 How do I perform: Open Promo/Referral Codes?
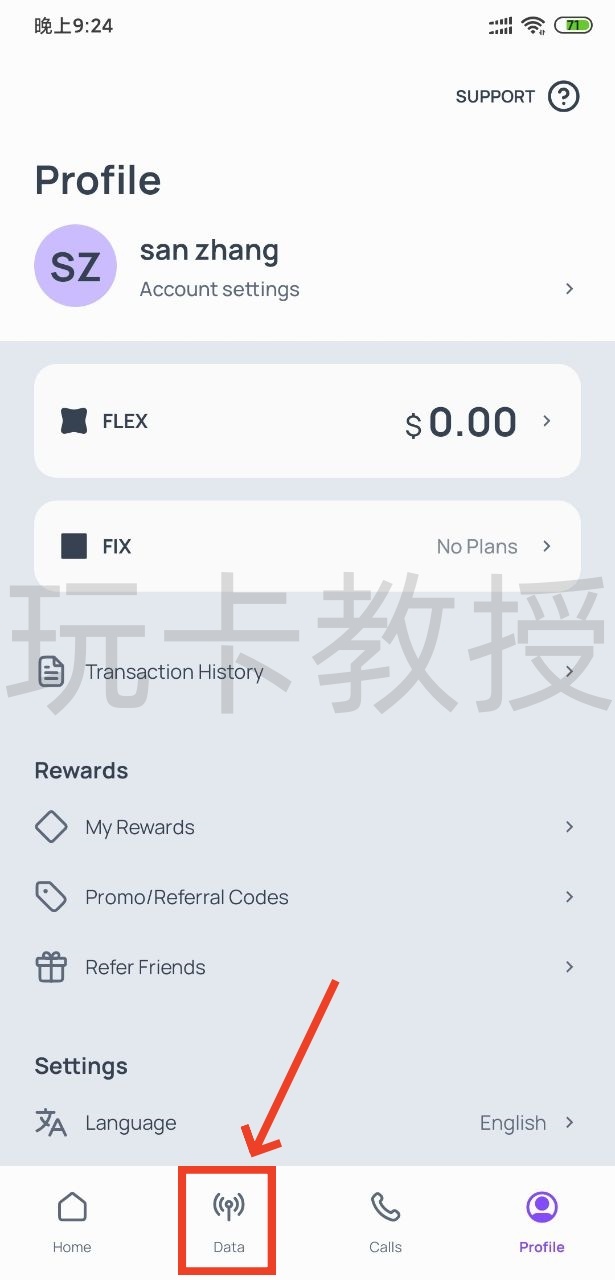307,897
